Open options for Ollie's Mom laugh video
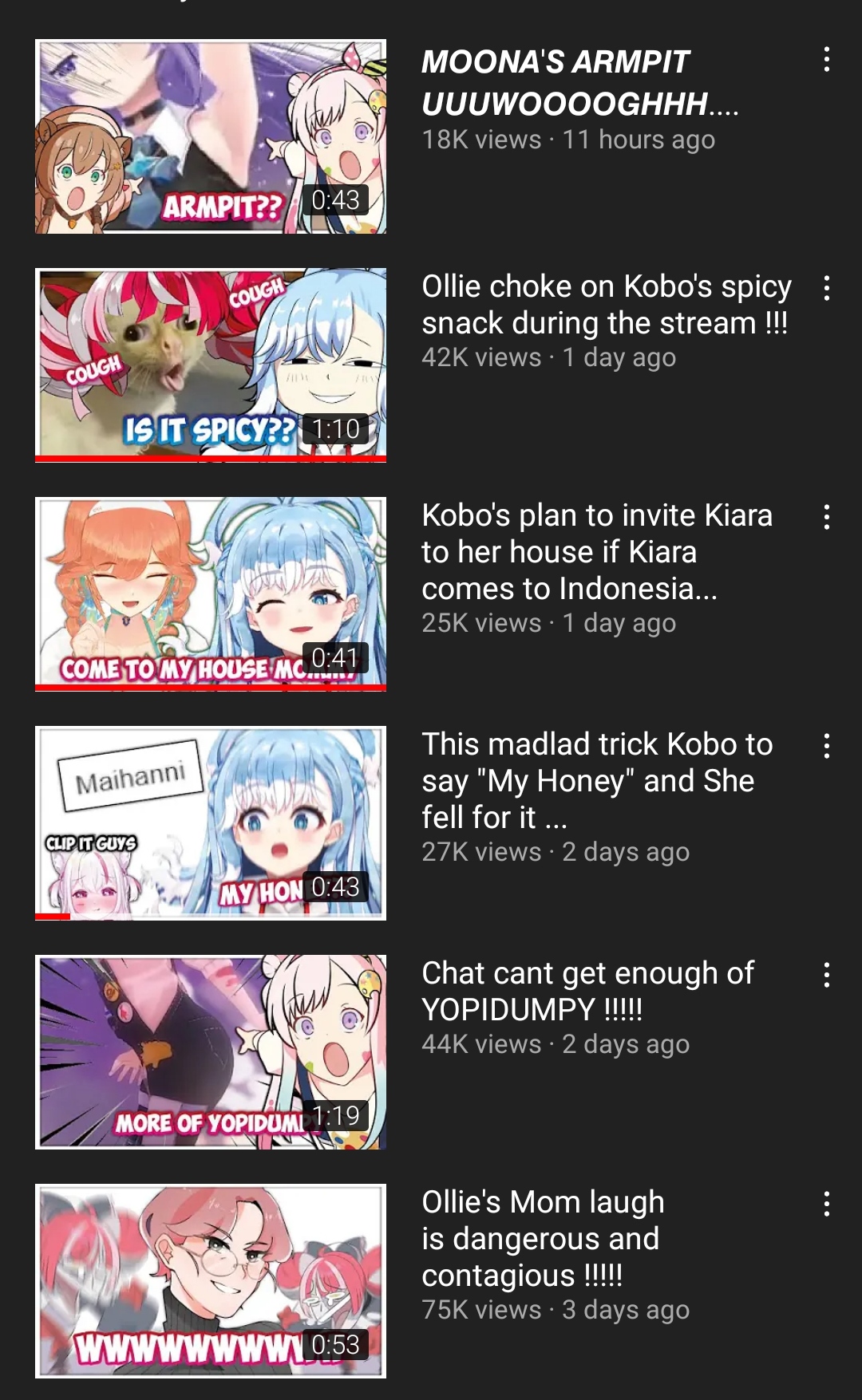This screenshot has height=1400, width=862. 826,1205
